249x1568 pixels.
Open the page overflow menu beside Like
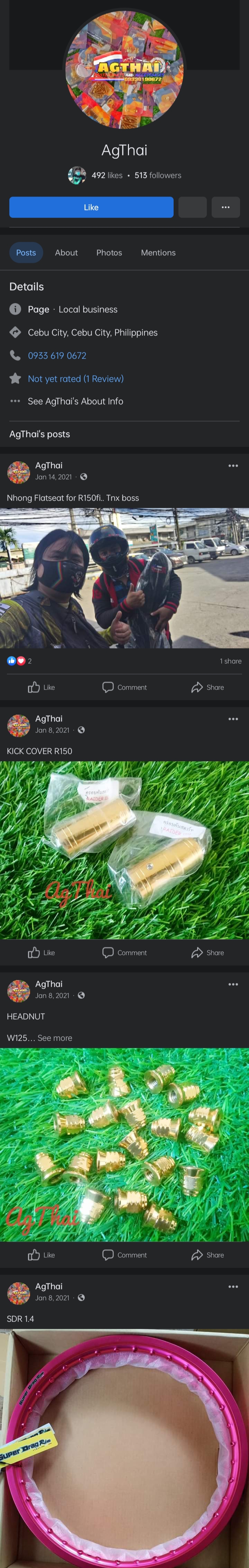click(225, 208)
